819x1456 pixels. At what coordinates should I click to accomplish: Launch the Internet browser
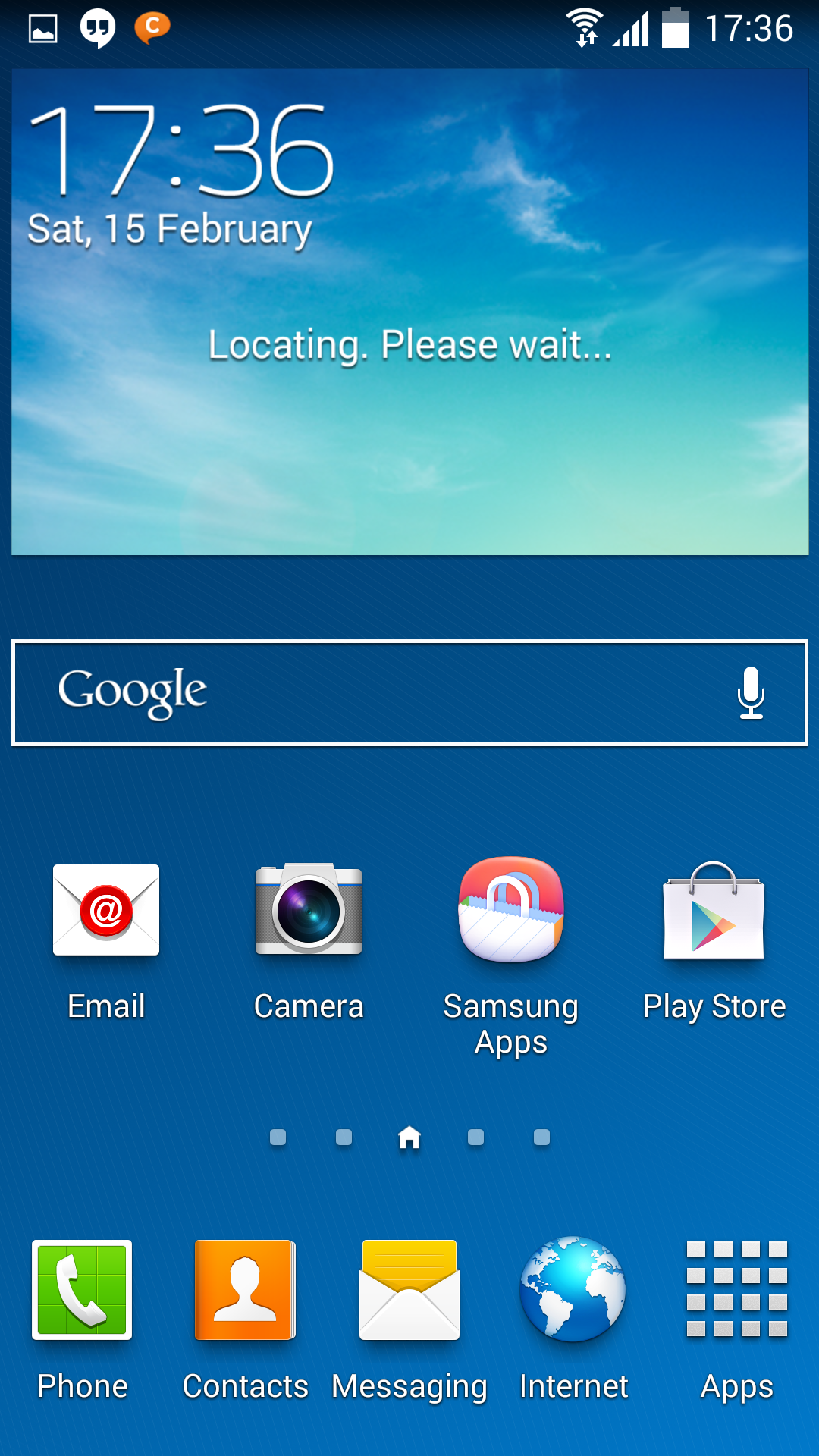coord(573,1290)
